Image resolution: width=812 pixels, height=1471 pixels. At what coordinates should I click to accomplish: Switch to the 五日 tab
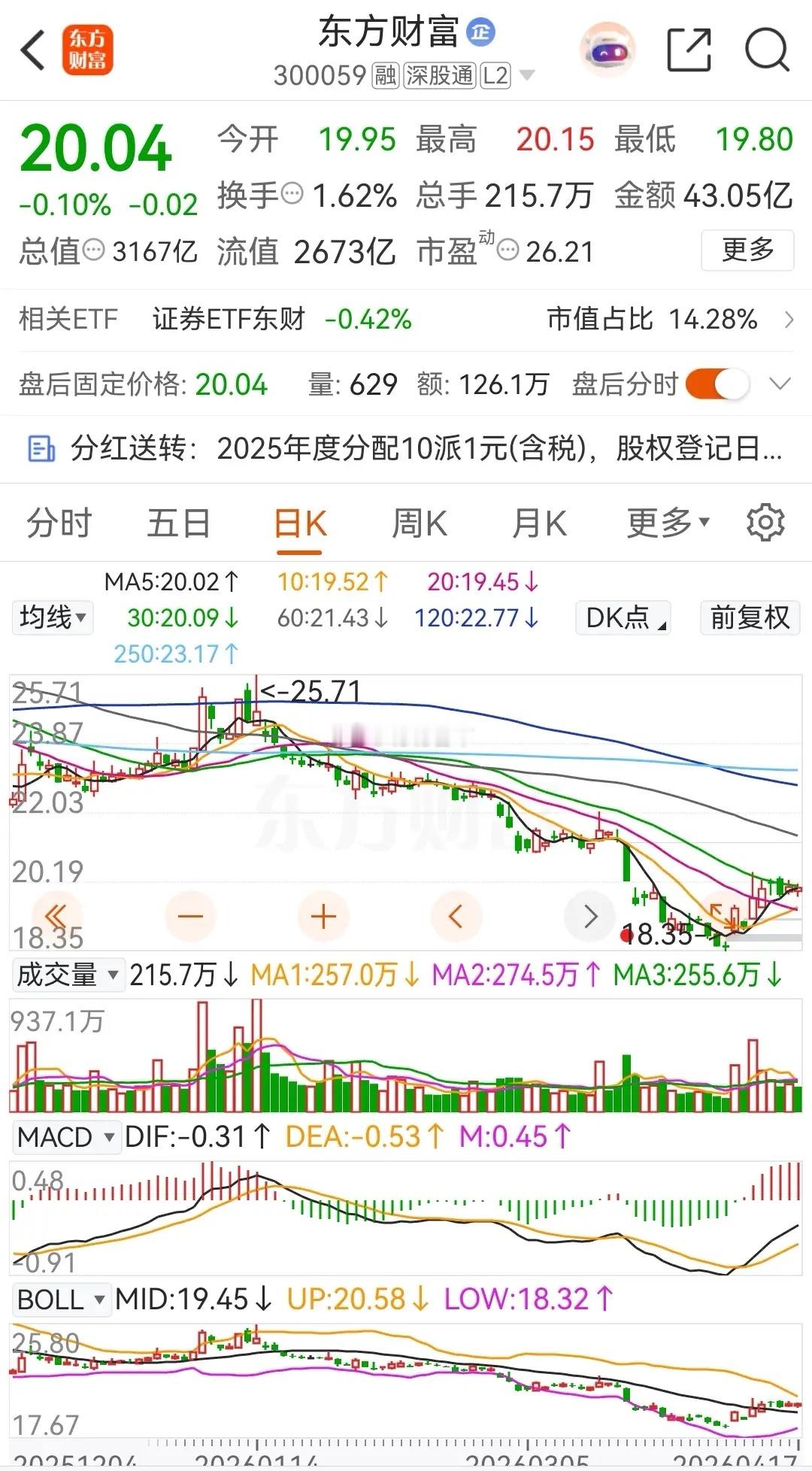click(178, 523)
